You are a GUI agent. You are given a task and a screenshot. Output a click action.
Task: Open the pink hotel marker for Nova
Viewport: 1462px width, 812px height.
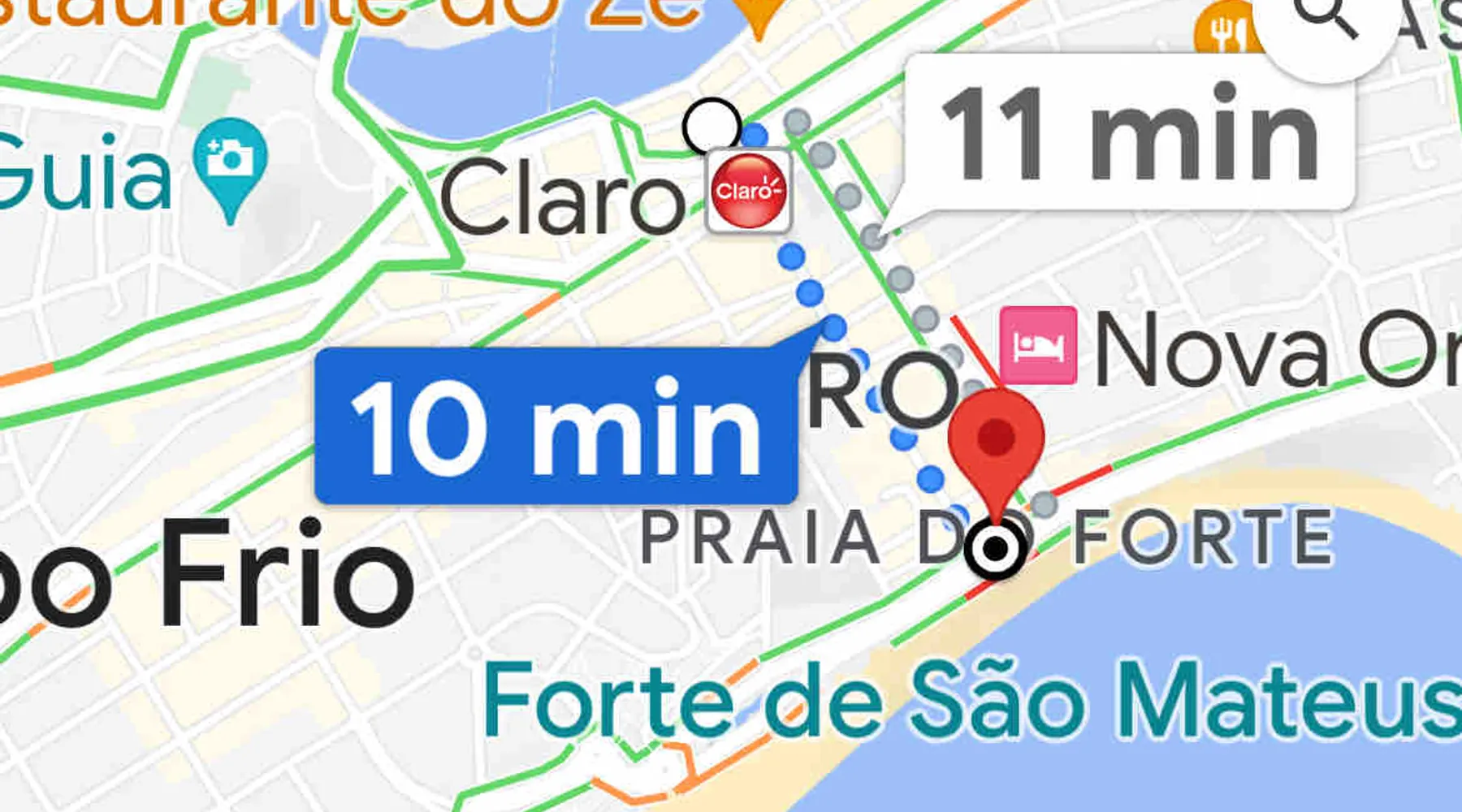[1038, 346]
